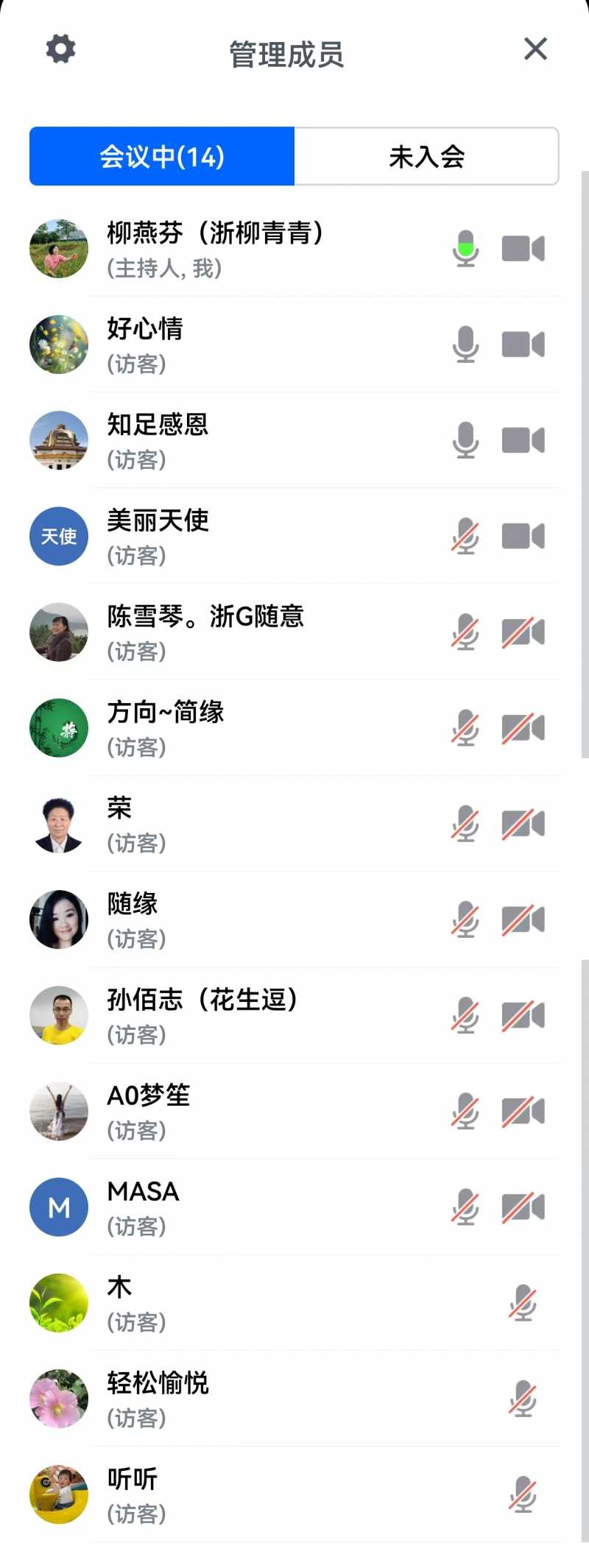Mute microphone of 柳燕芬（浙柳青青）

[465, 249]
